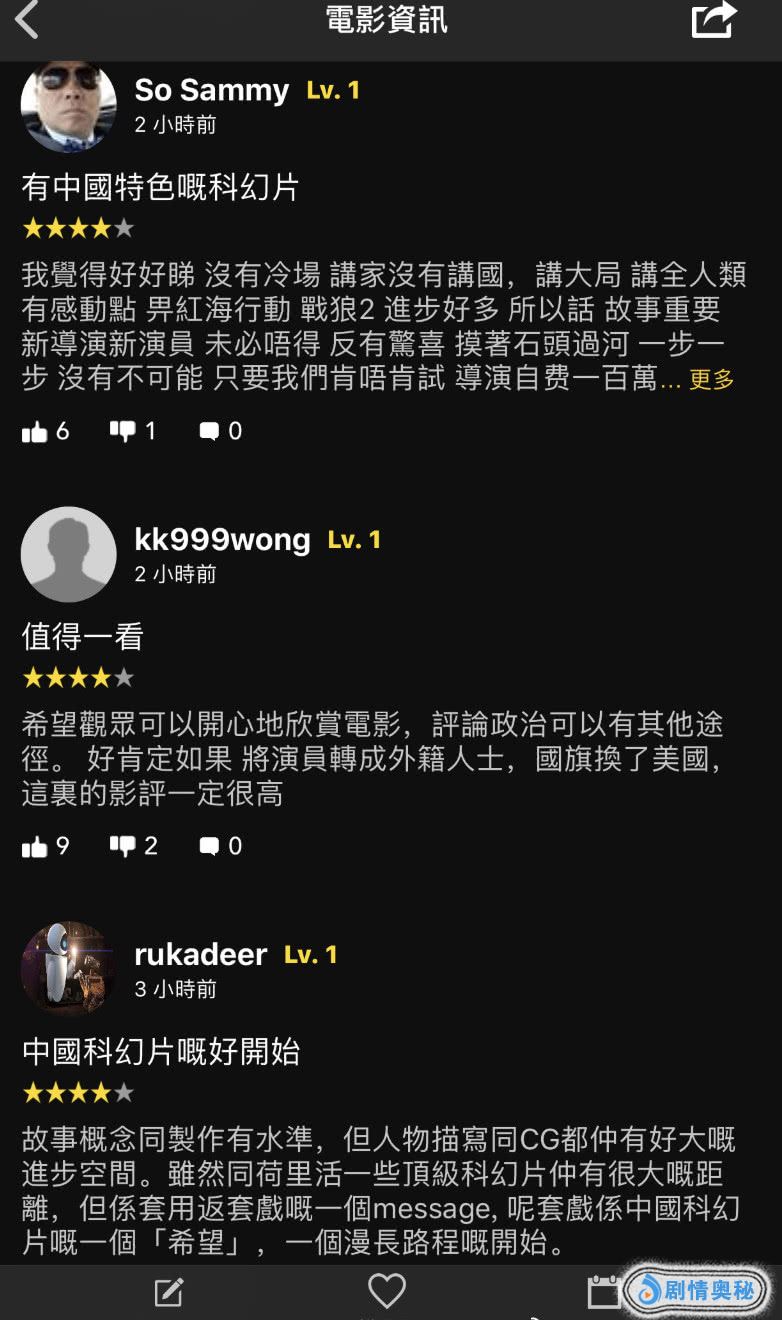The width and height of the screenshot is (782, 1320).
Task: View kk999wong's profile avatar
Action: click(68, 555)
